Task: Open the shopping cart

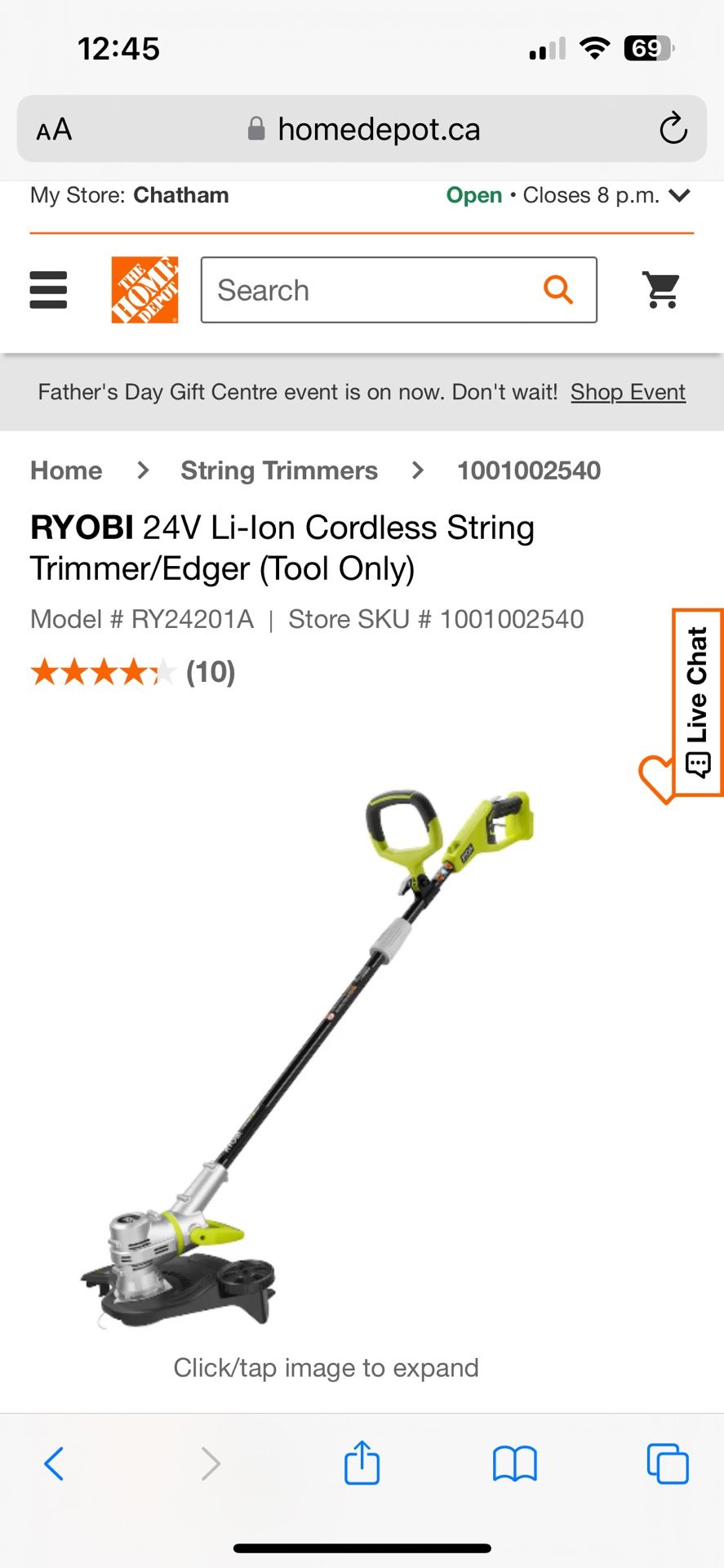Action: click(x=661, y=290)
